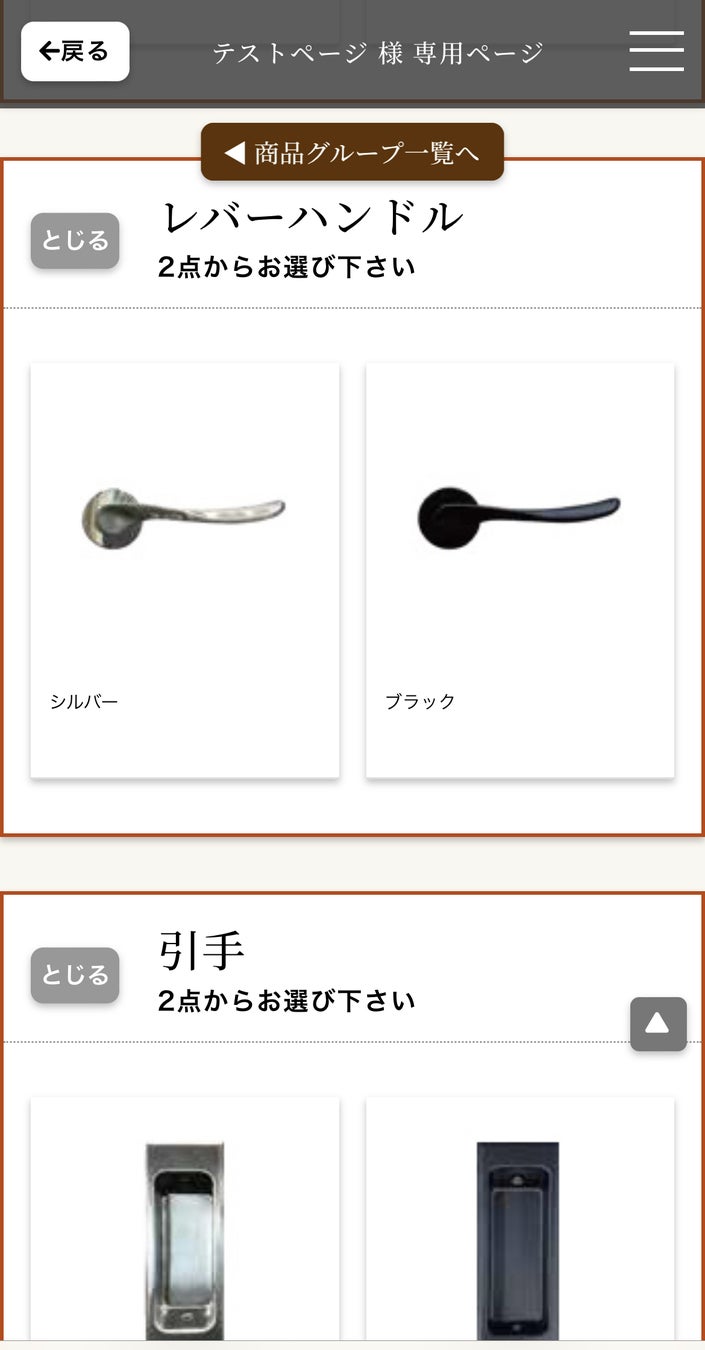Screen dimensions: 705x1350
Task: Tap the 戻る back button
Action: [x=75, y=51]
